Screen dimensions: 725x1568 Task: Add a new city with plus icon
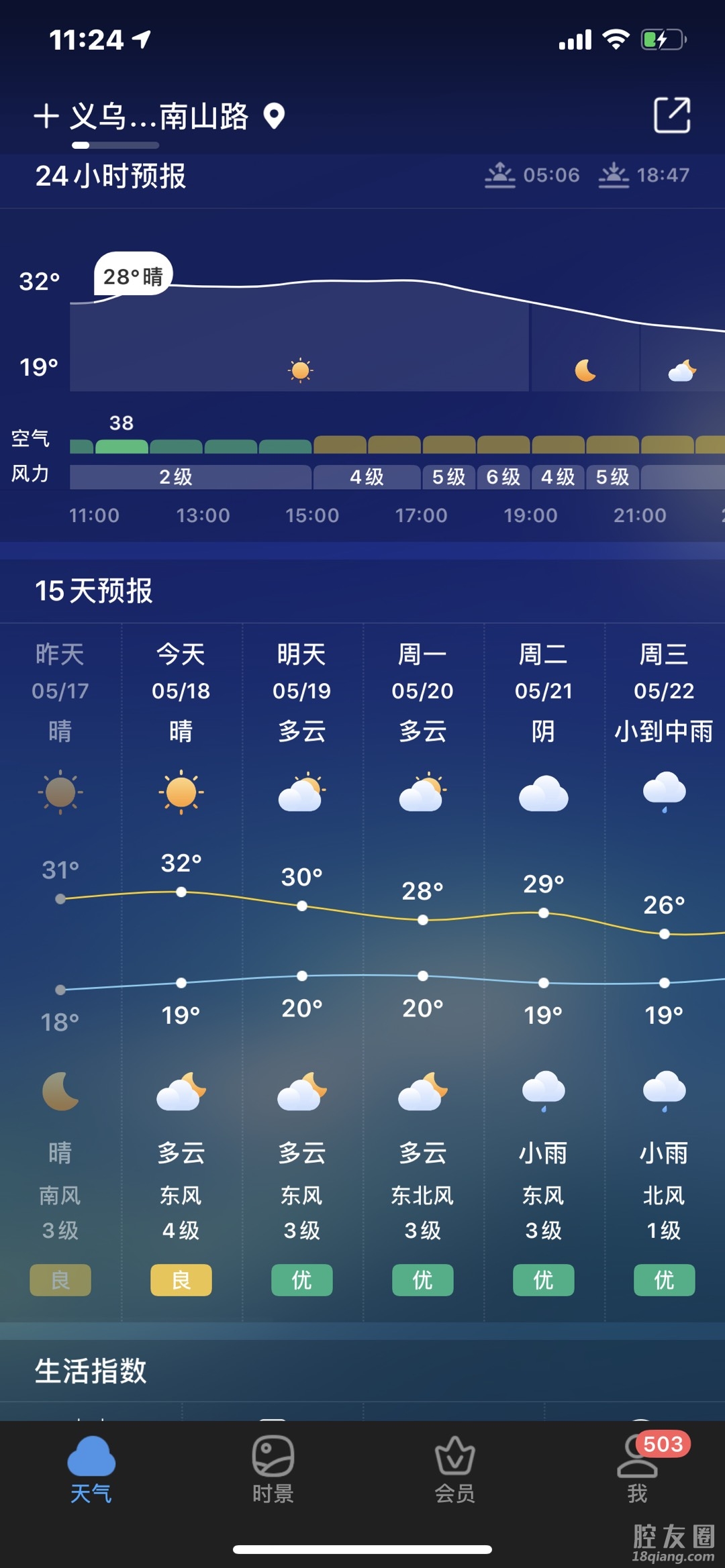click(x=46, y=116)
